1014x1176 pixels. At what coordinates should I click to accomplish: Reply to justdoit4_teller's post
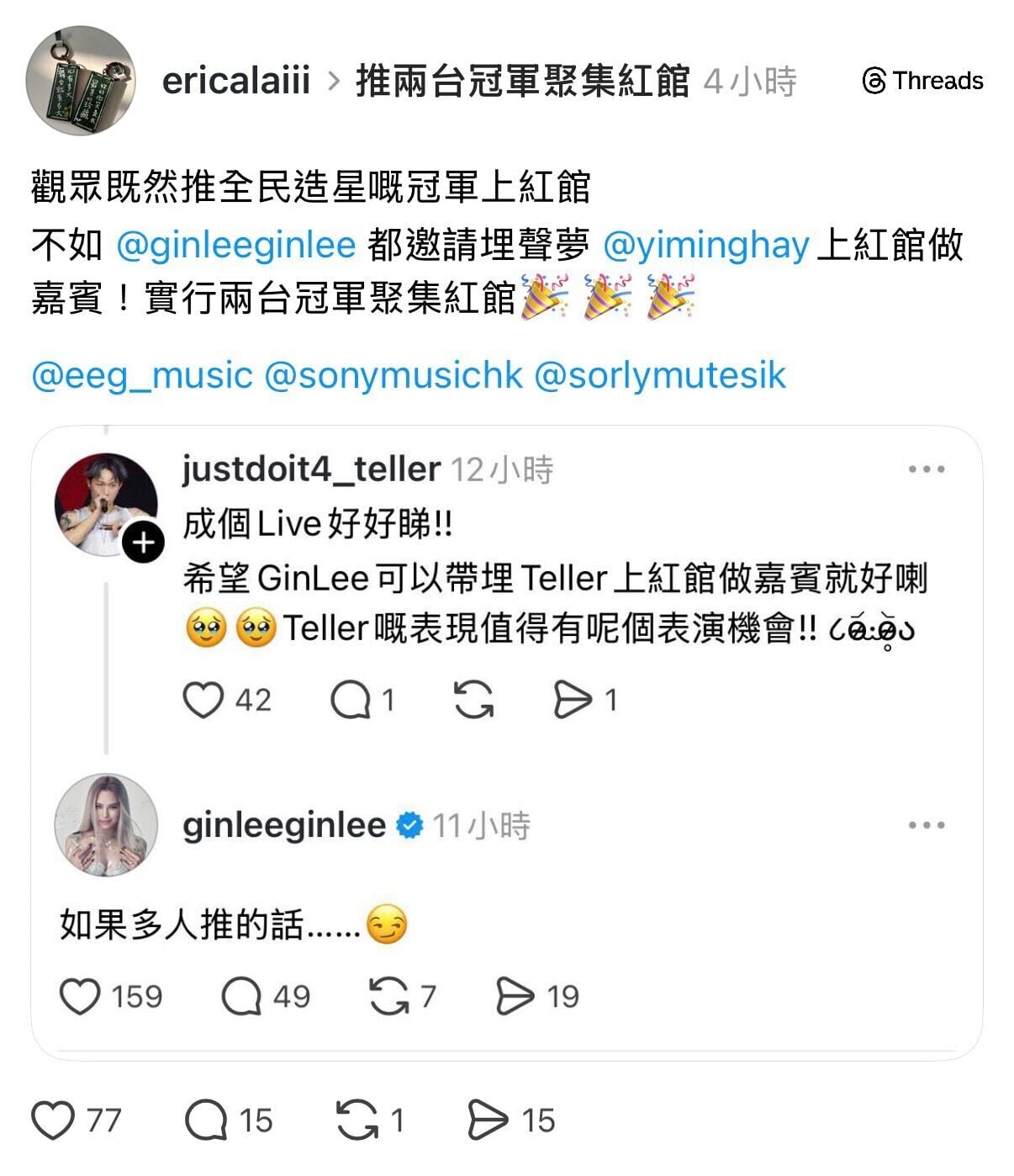[351, 700]
